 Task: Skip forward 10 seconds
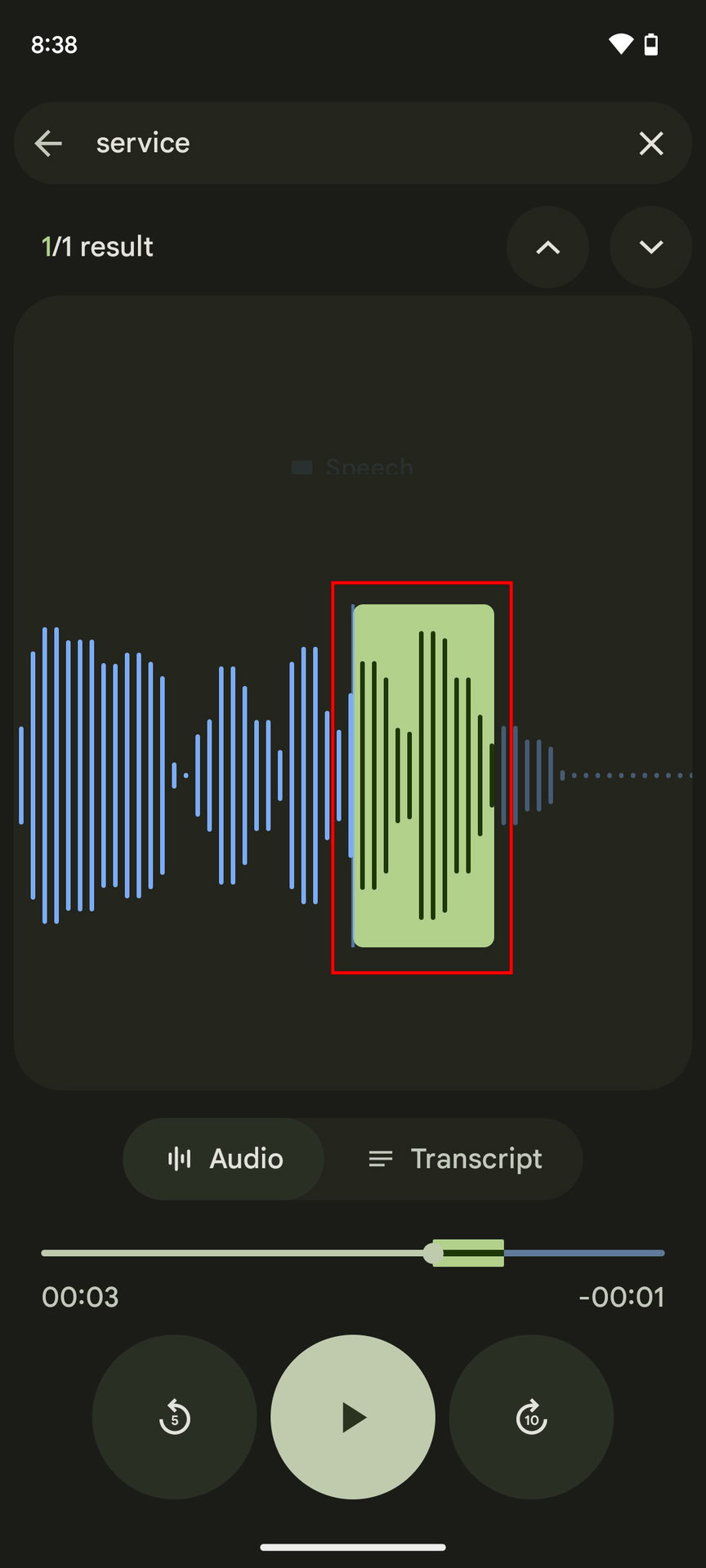pos(531,1417)
